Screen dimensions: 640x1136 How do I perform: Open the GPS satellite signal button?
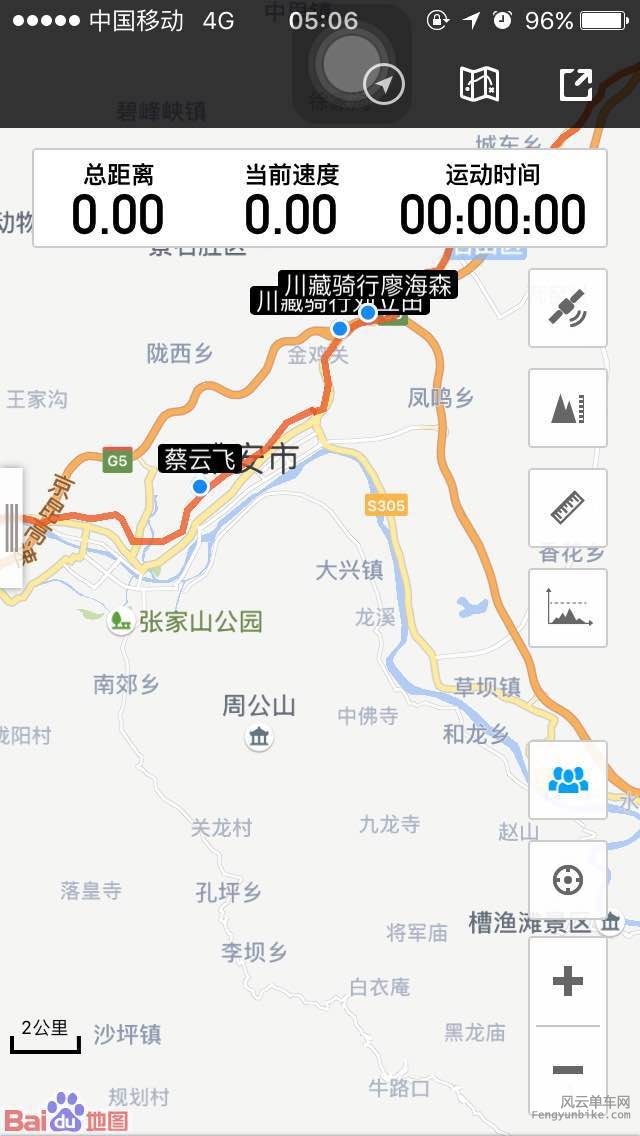click(x=567, y=308)
